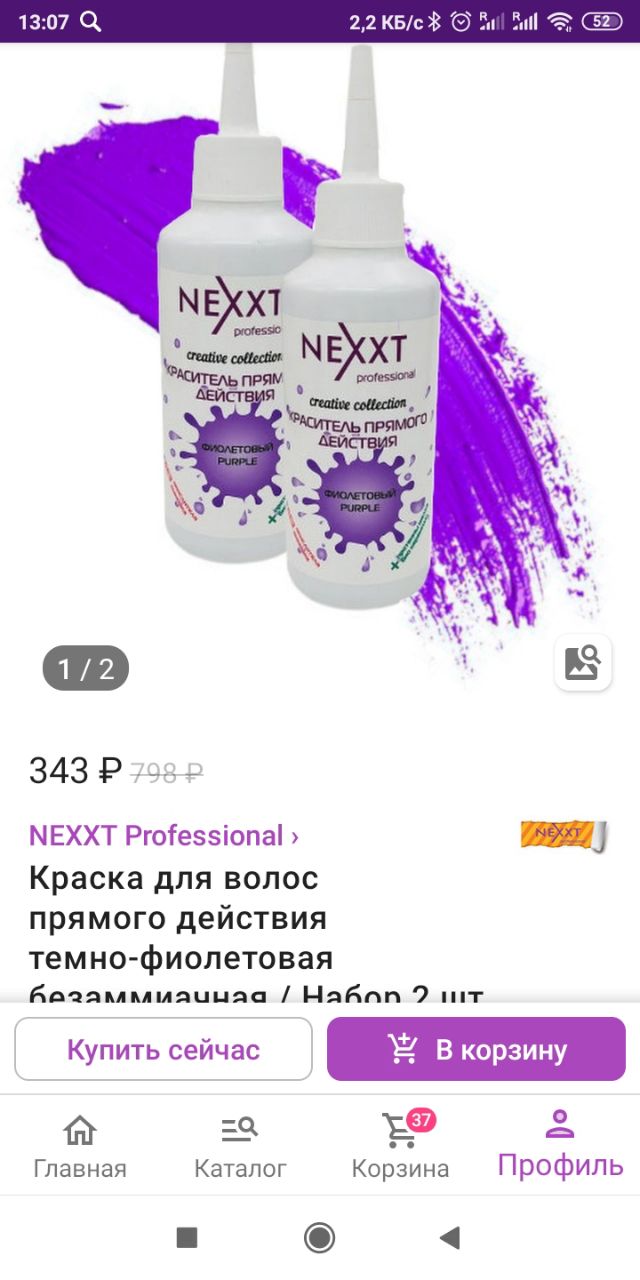
Task: Tap the system back button
Action: [449, 1238]
